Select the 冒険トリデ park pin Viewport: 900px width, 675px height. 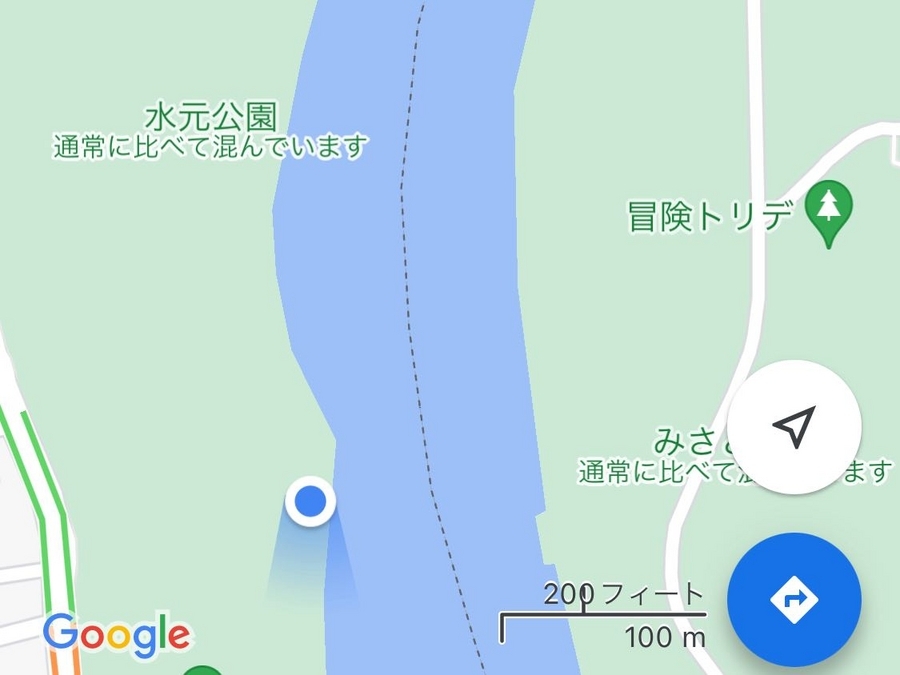(x=828, y=210)
